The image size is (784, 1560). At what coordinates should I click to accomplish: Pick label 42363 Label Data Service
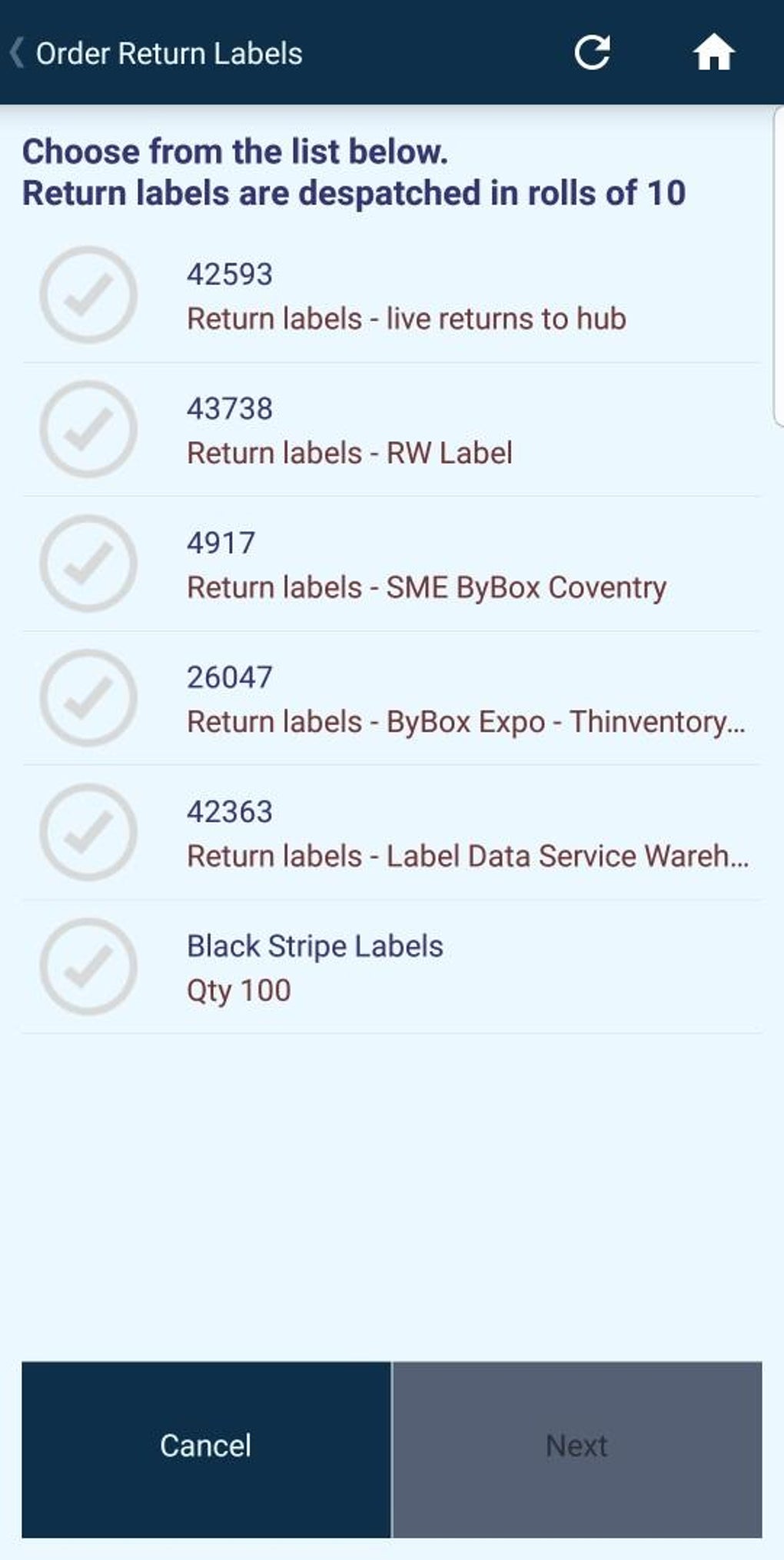[88, 833]
